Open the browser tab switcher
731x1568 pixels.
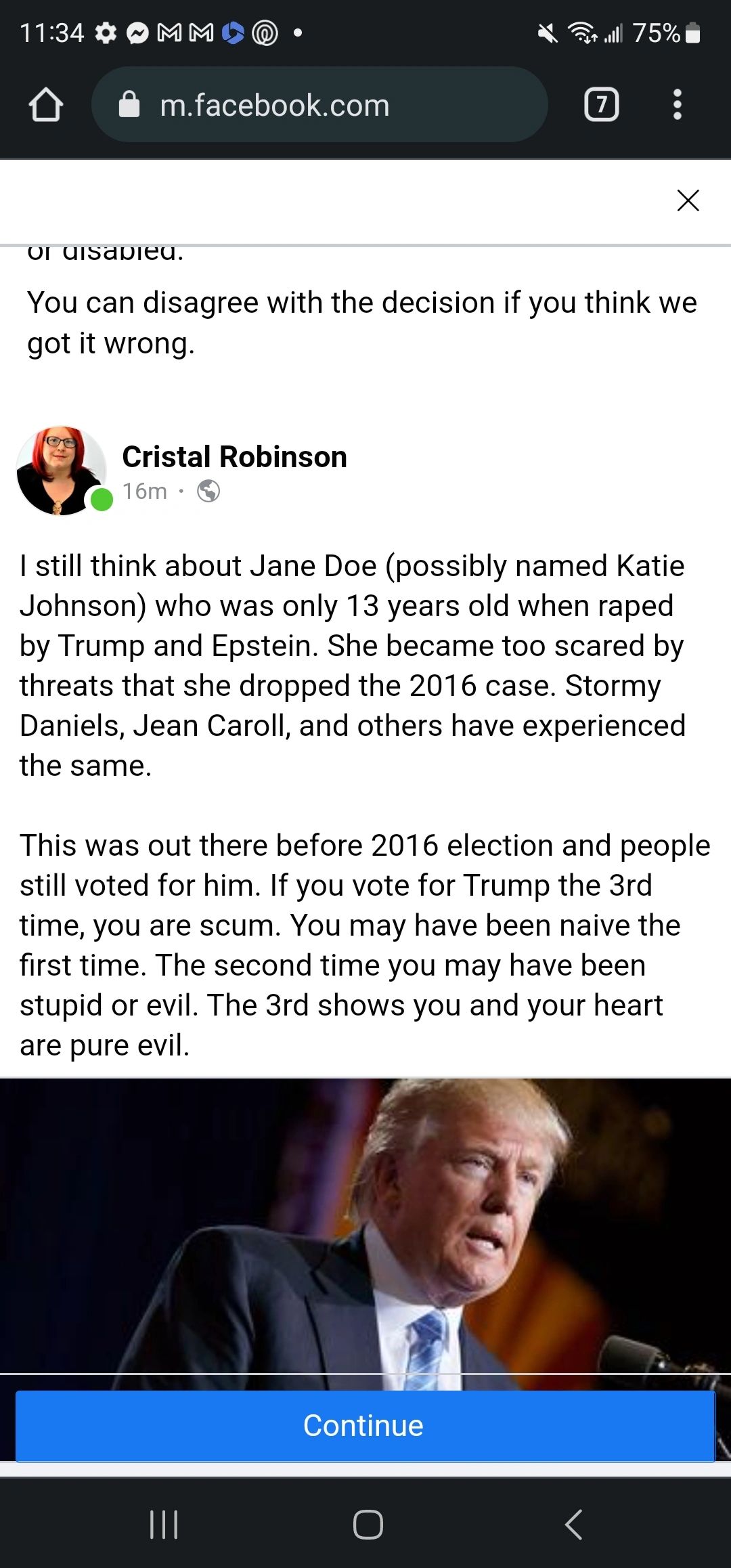pos(601,105)
